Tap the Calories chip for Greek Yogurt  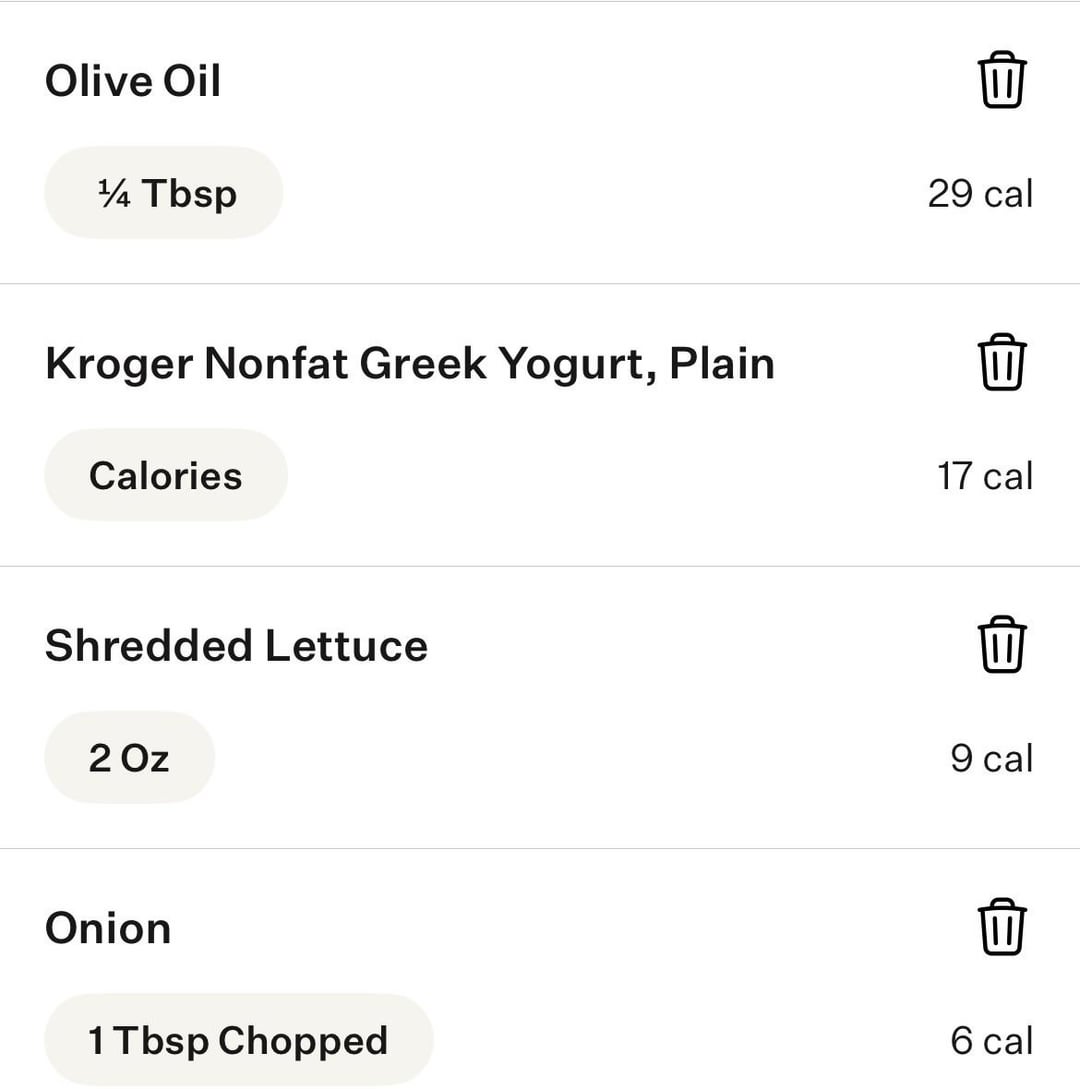pyautogui.click(x=166, y=475)
